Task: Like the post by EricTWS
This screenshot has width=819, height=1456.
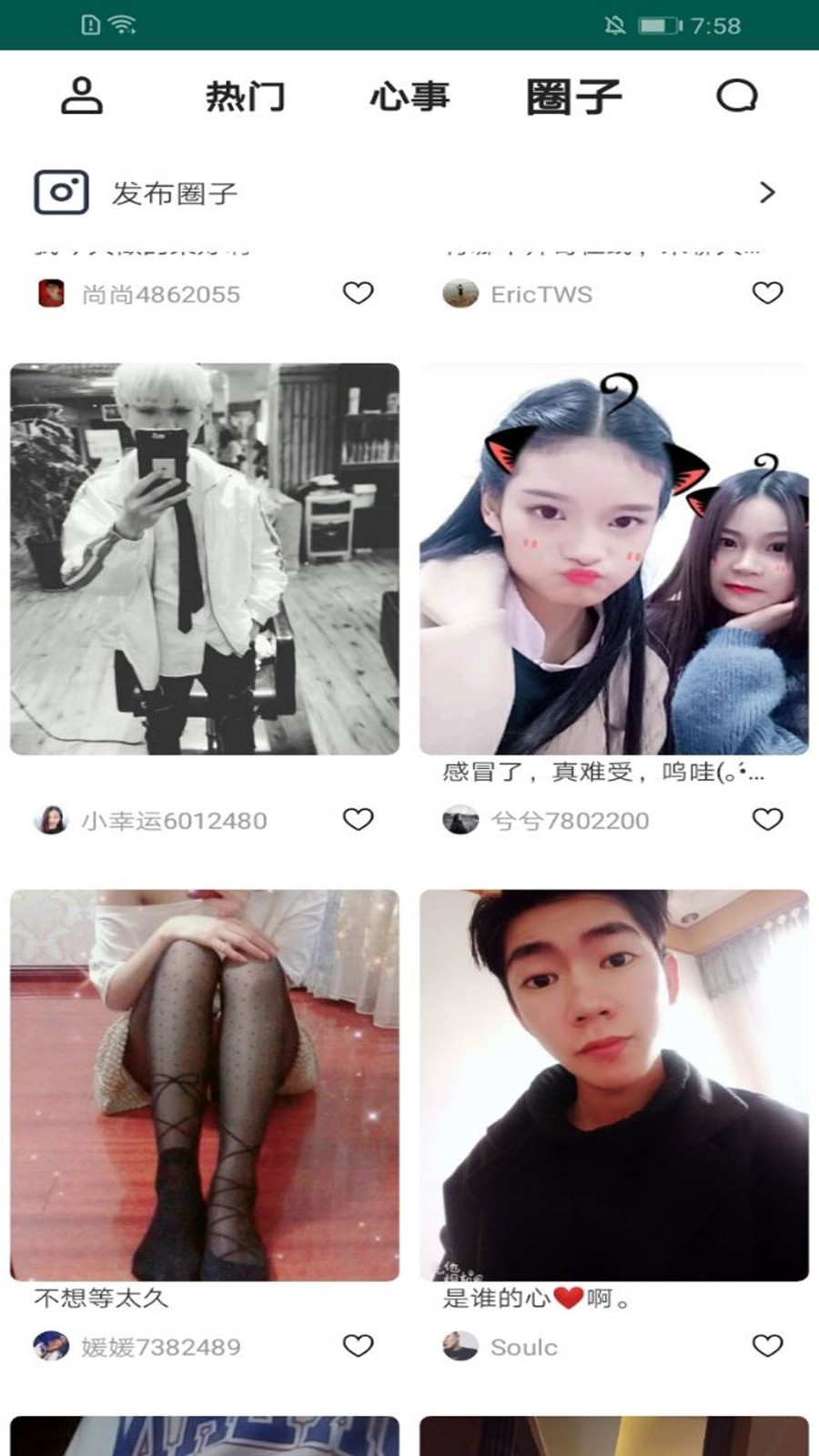Action: coord(767,293)
